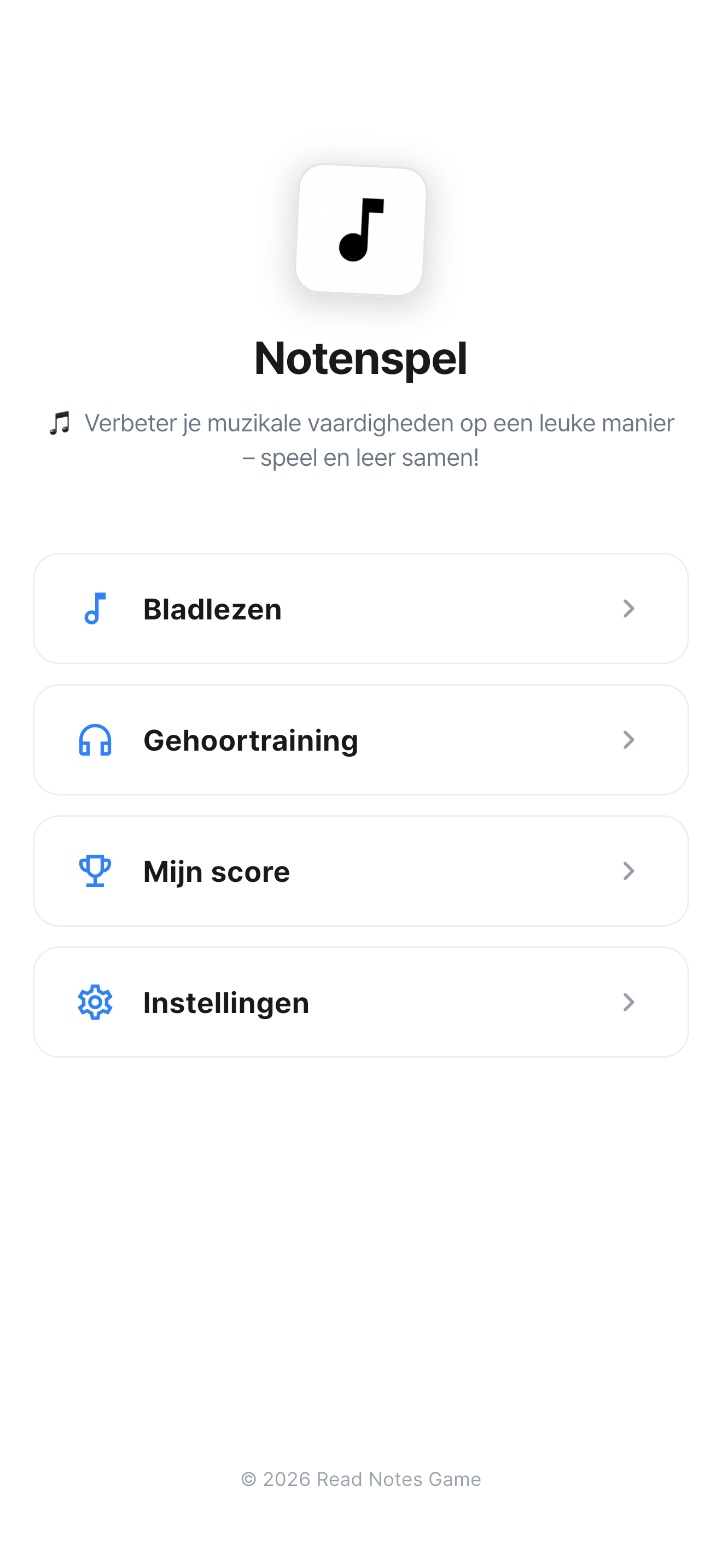
Task: Expand Mijn score with its chevron
Action: tap(628, 870)
